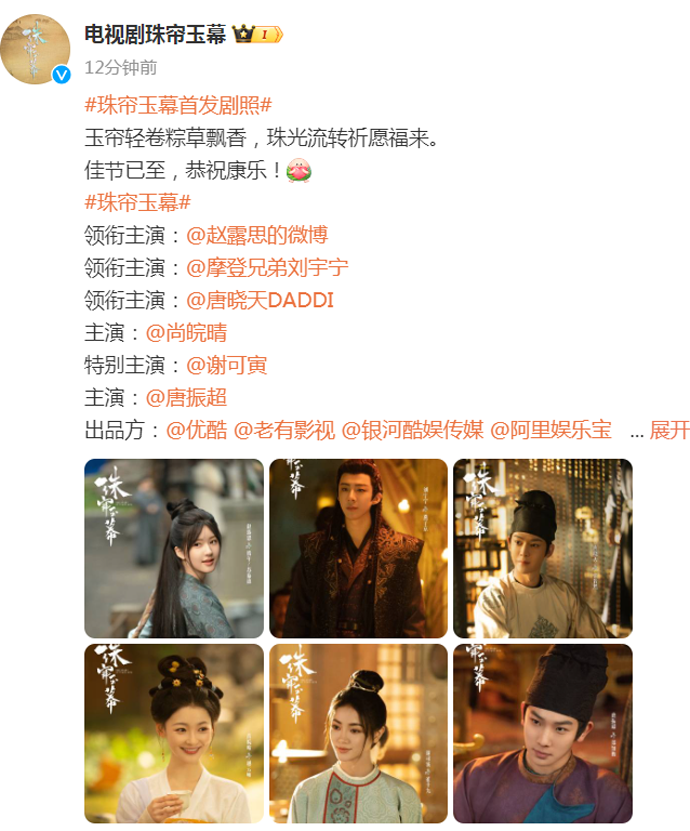Open @唐晓天DADDI mention
This screenshot has width=690, height=831.
[259, 301]
